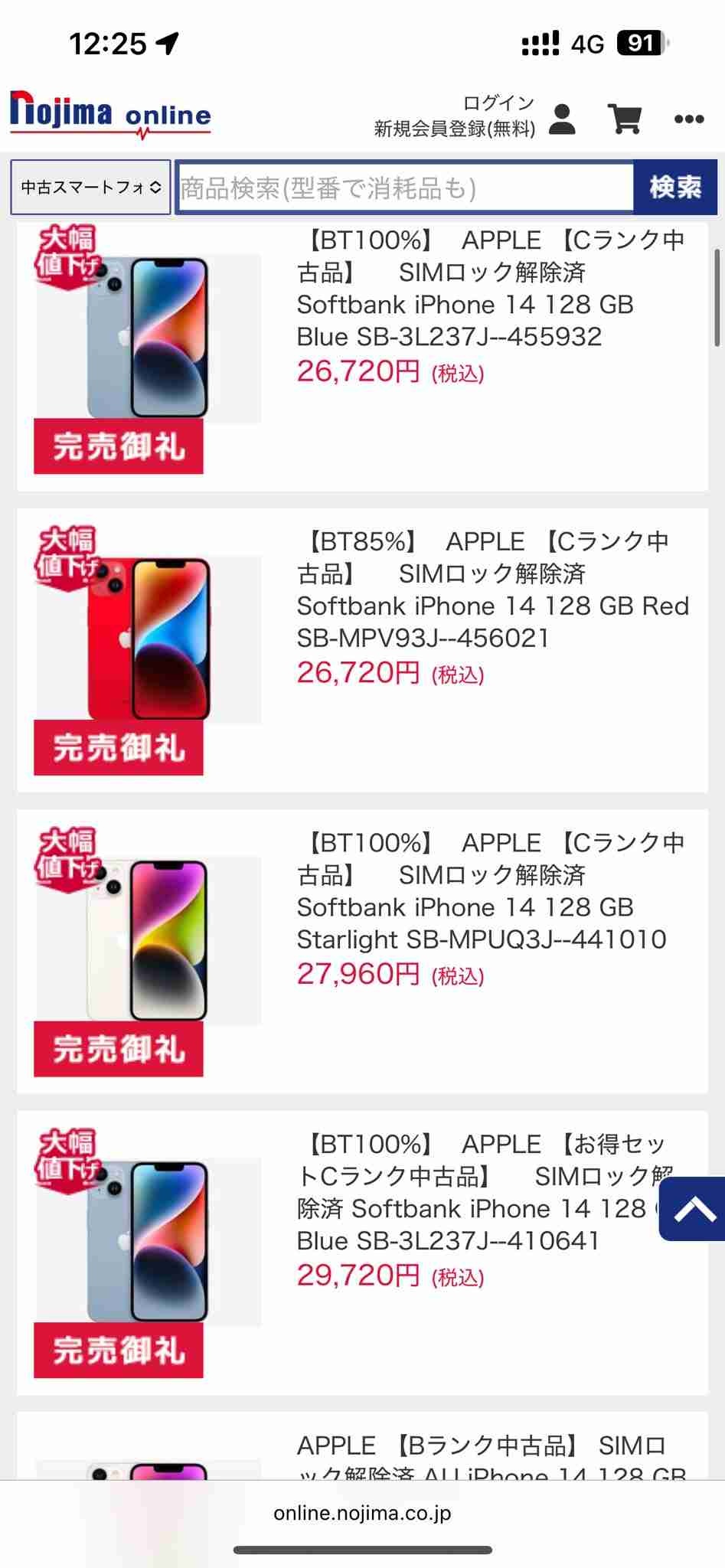725x1568 pixels.
Task: Focus the 商品検索 product search field
Action: click(x=404, y=188)
